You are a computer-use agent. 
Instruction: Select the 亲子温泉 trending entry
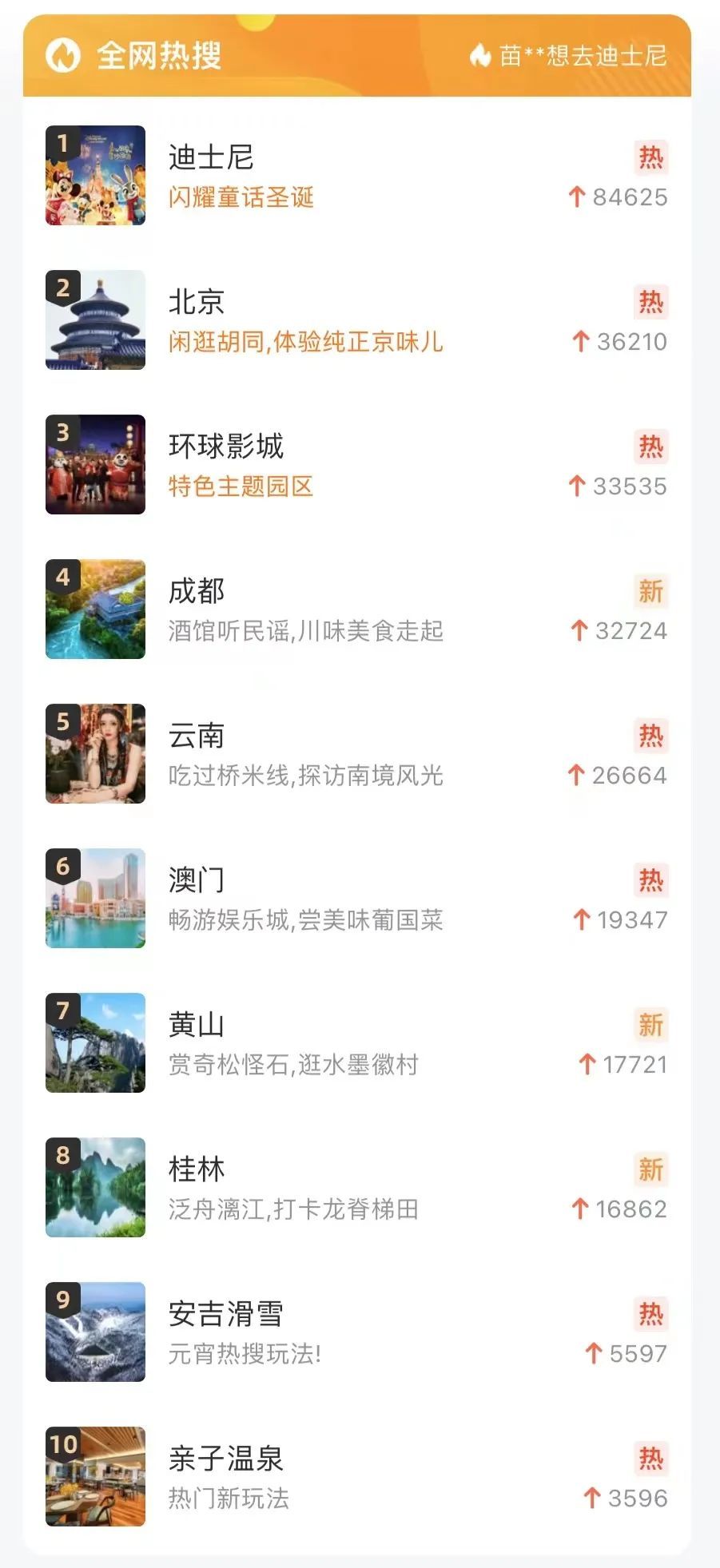point(226,1459)
